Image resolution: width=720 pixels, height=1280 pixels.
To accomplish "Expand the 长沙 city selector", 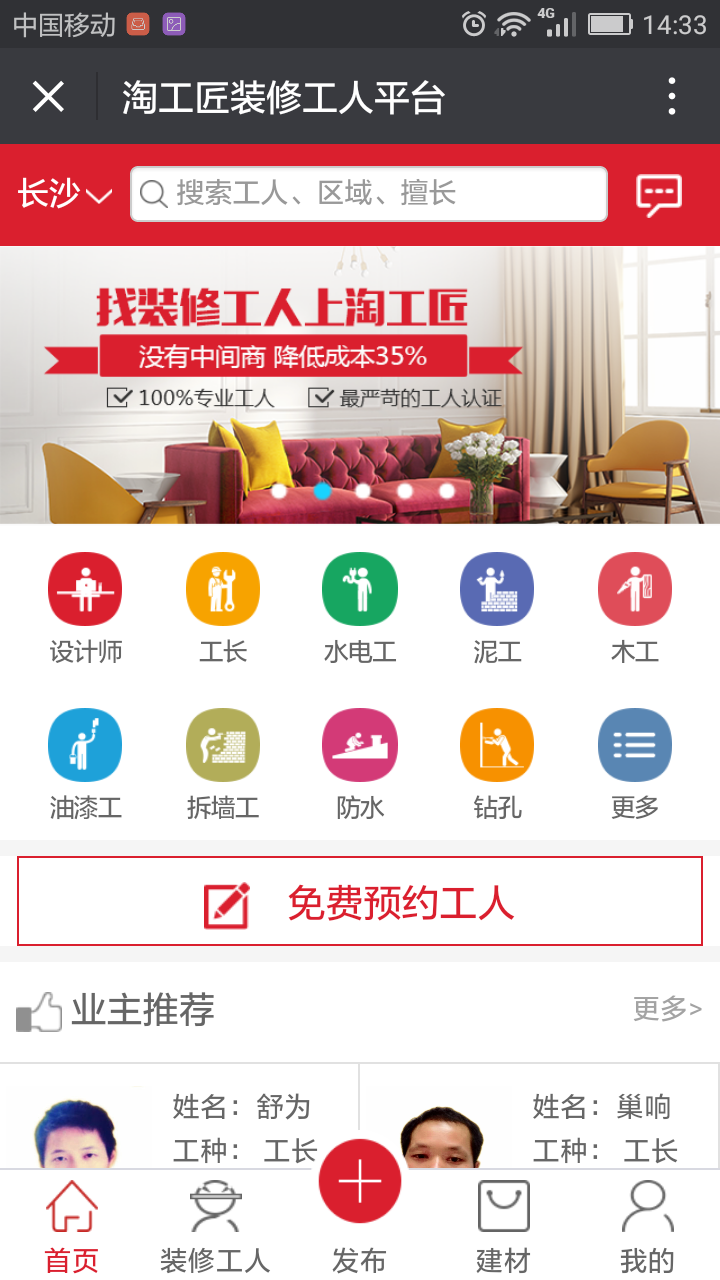I will (64, 194).
